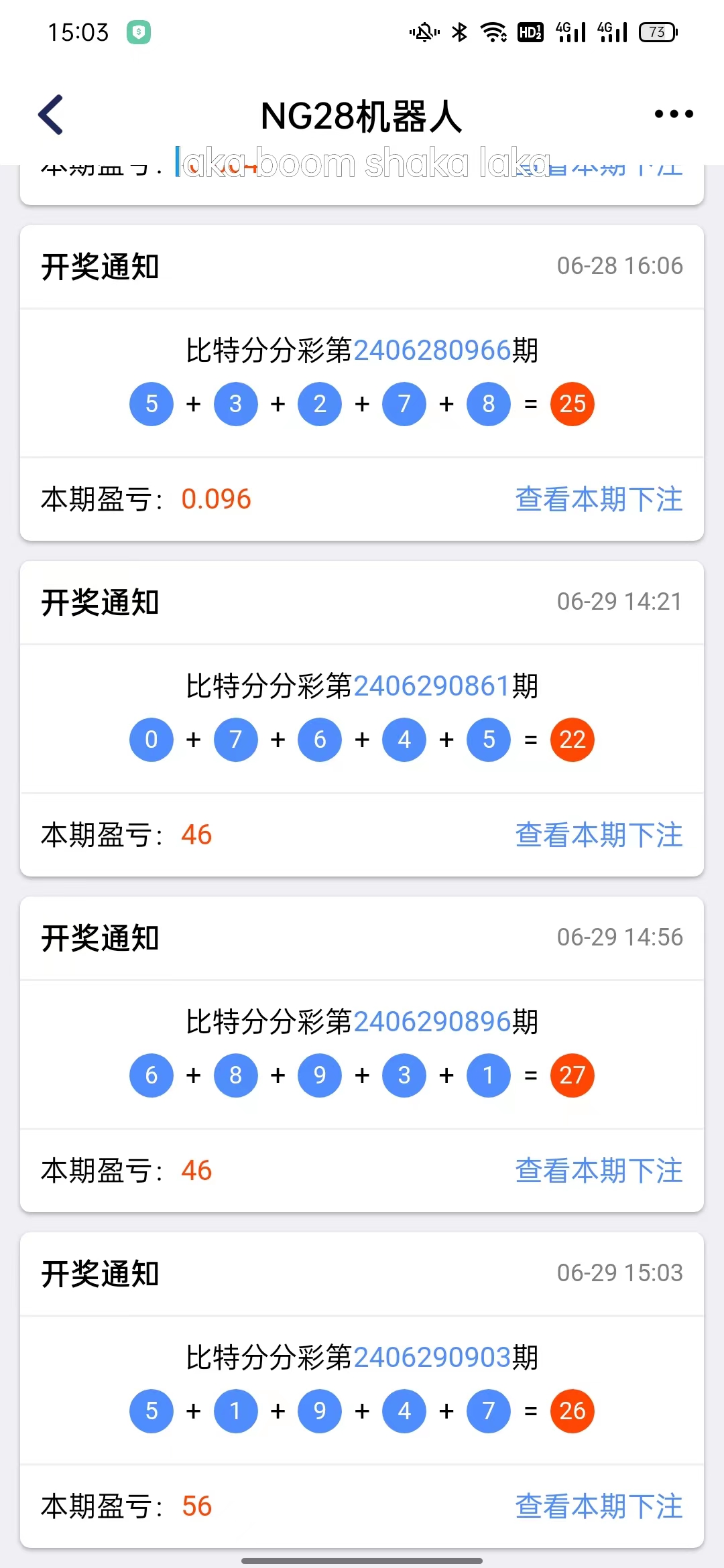Tap the Wi-Fi icon in status bar
724x1568 pixels.
[x=494, y=31]
